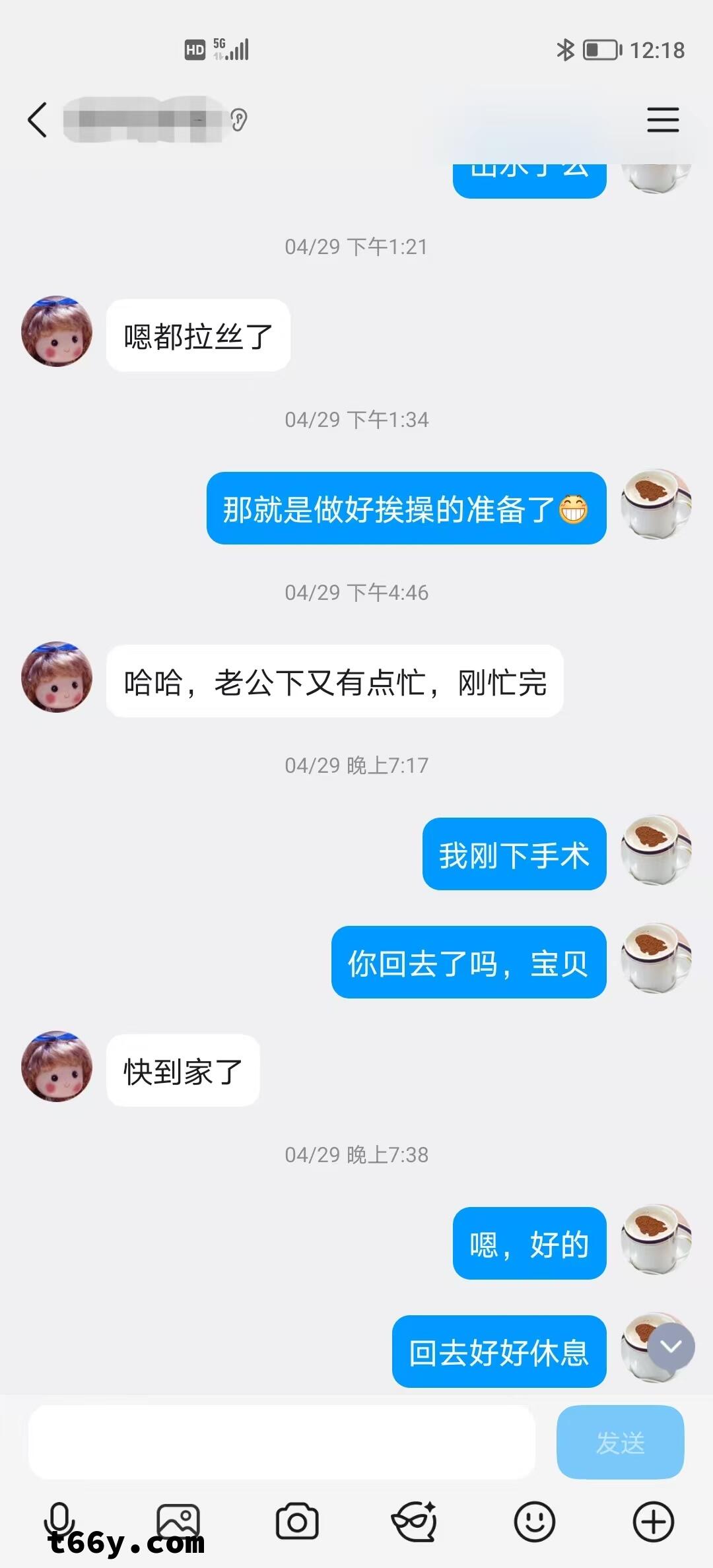Select the 嗯都拉丝了 message bubble
This screenshot has width=713, height=1568.
198,335
